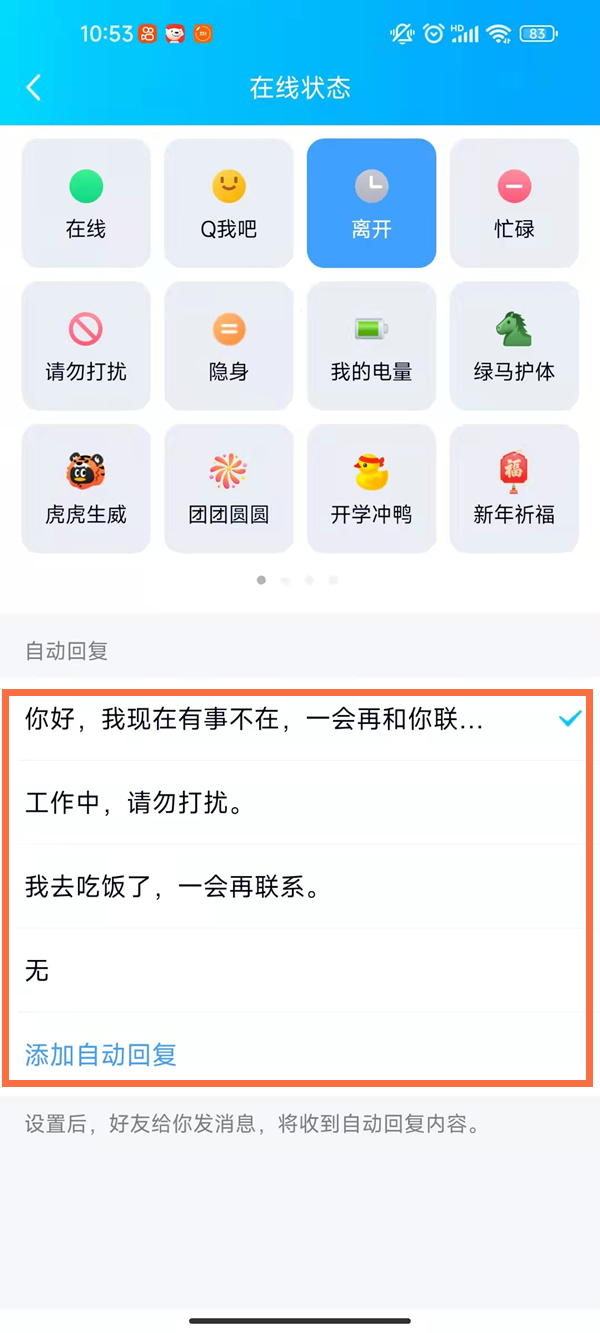The height and width of the screenshot is (1333, 600).
Task: Go back from 在线状态 page
Action: click(x=34, y=87)
